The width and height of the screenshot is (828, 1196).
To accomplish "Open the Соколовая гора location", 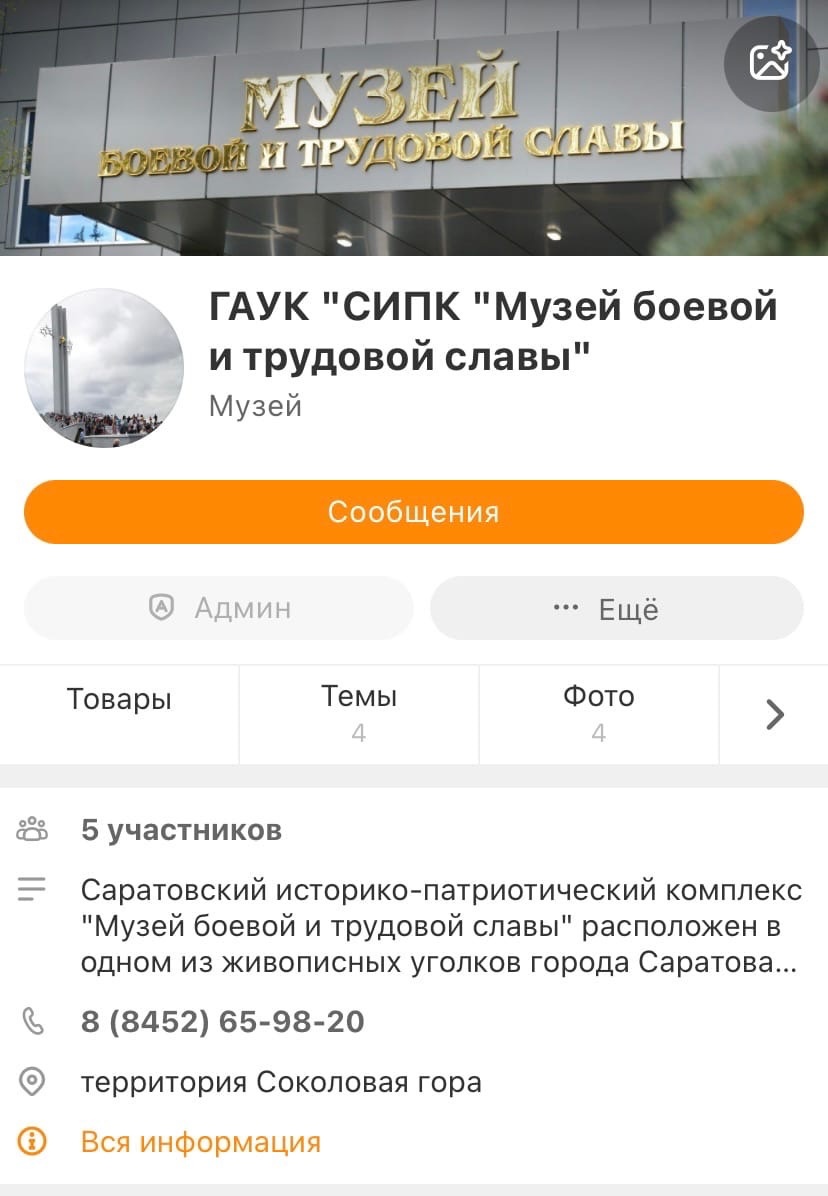I will (281, 1082).
